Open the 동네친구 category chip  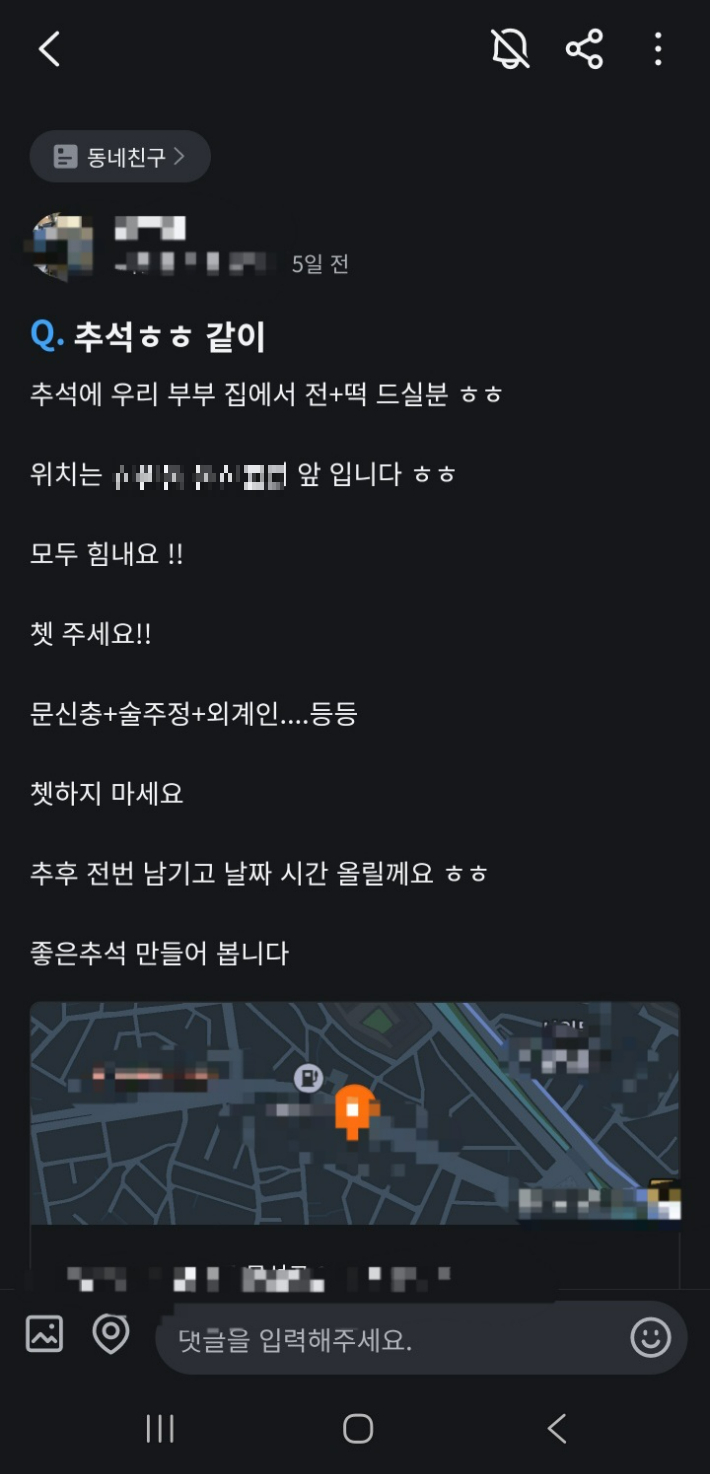point(120,157)
